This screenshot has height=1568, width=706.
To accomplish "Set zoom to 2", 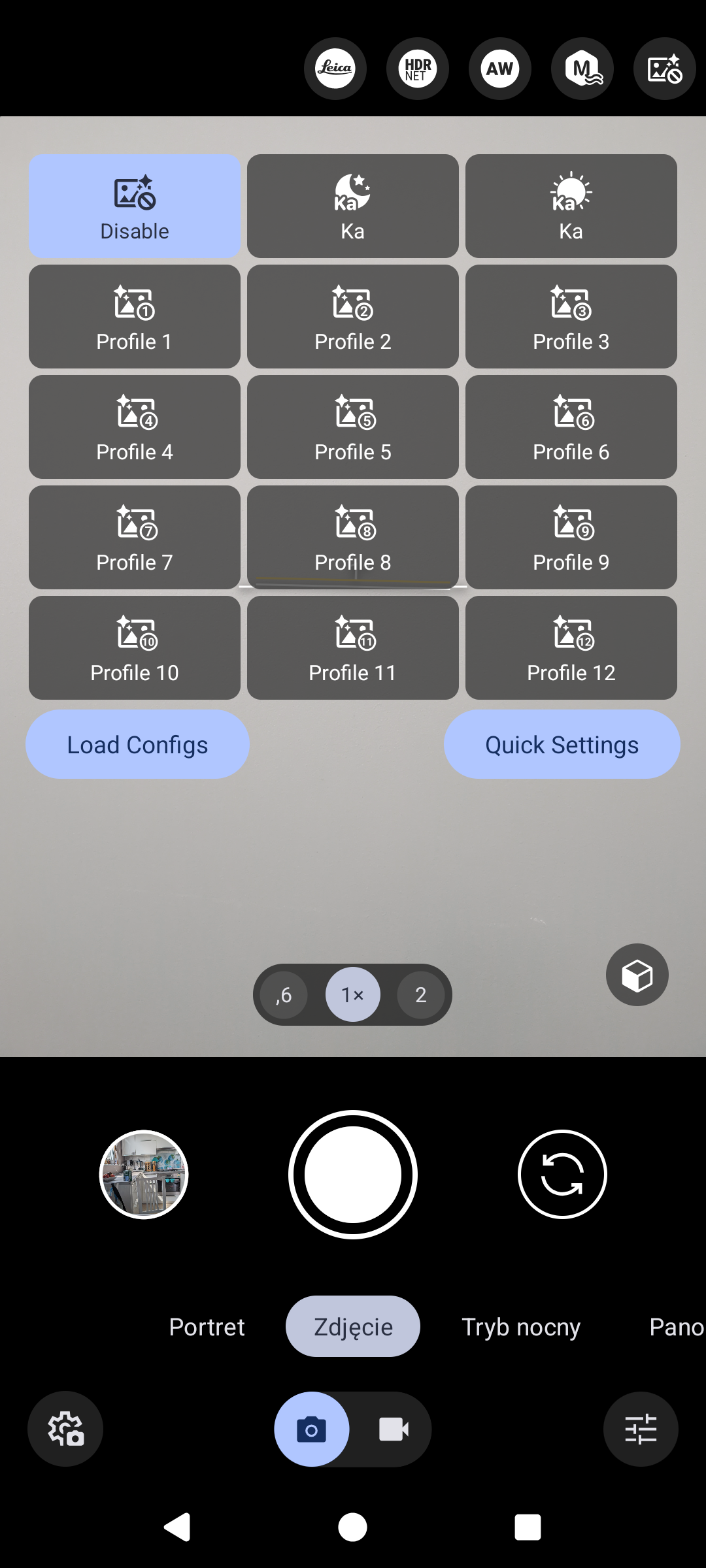I will coord(421,994).
